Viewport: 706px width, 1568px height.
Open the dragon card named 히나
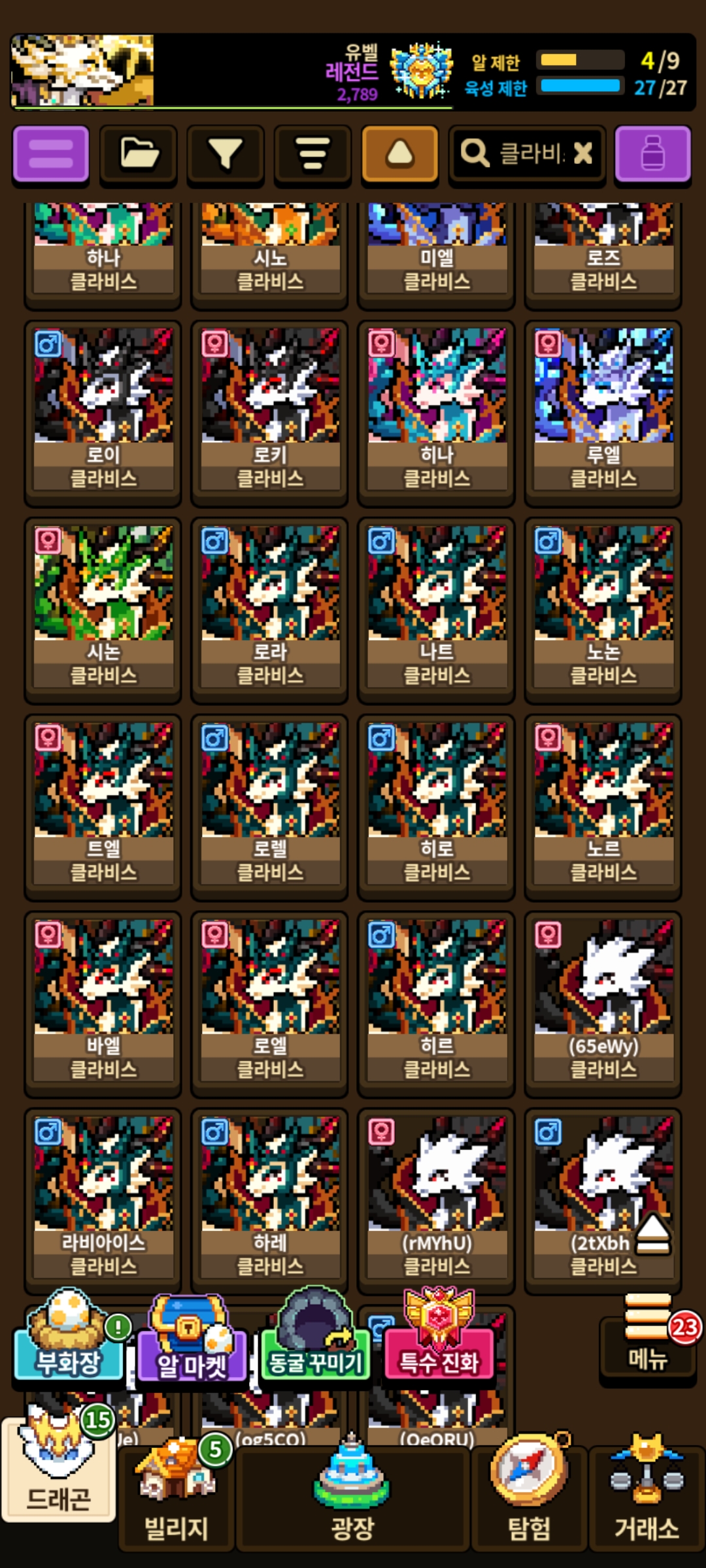point(437,412)
